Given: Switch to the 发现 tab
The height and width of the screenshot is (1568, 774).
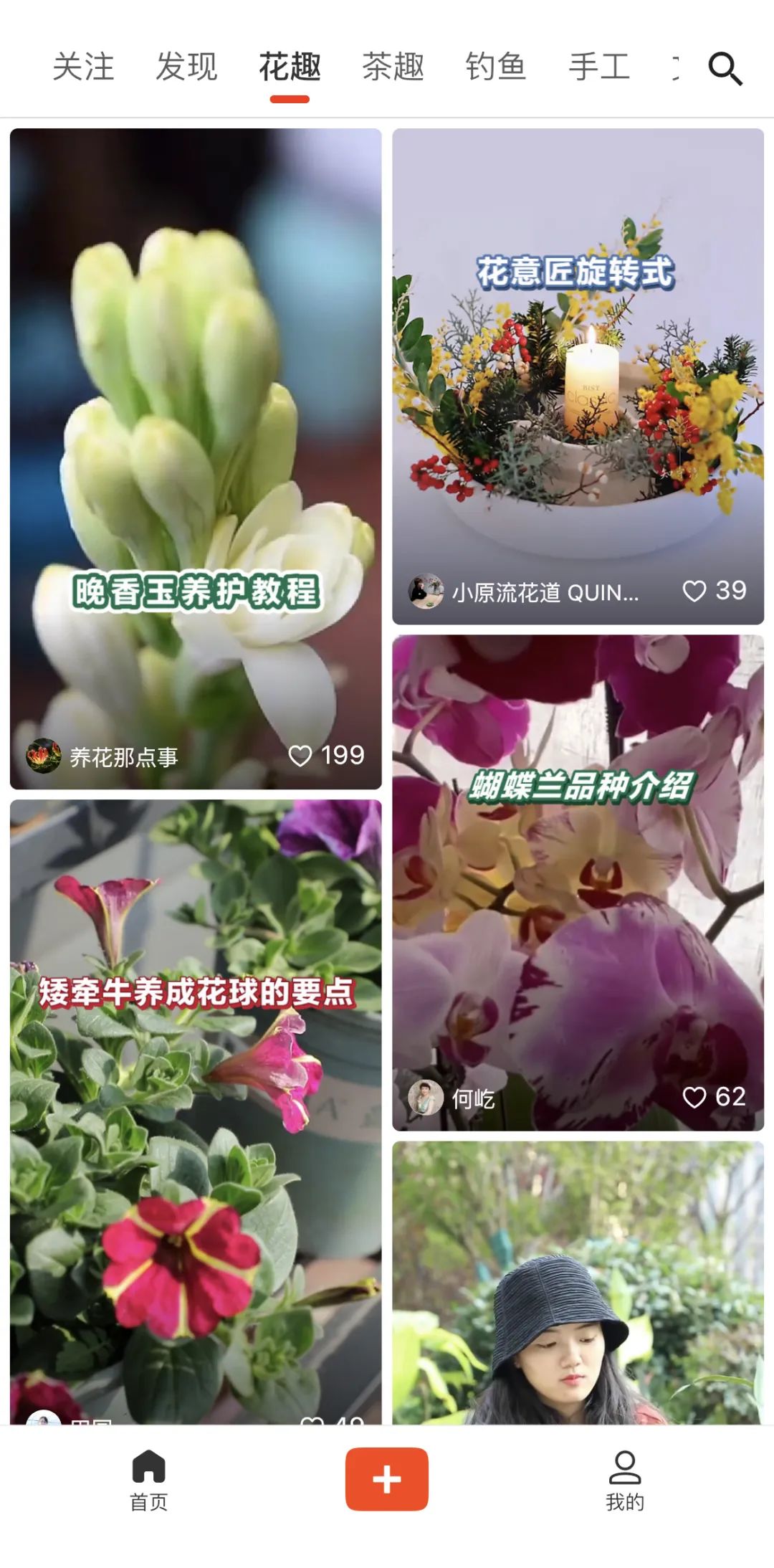Looking at the screenshot, I should click(186, 67).
